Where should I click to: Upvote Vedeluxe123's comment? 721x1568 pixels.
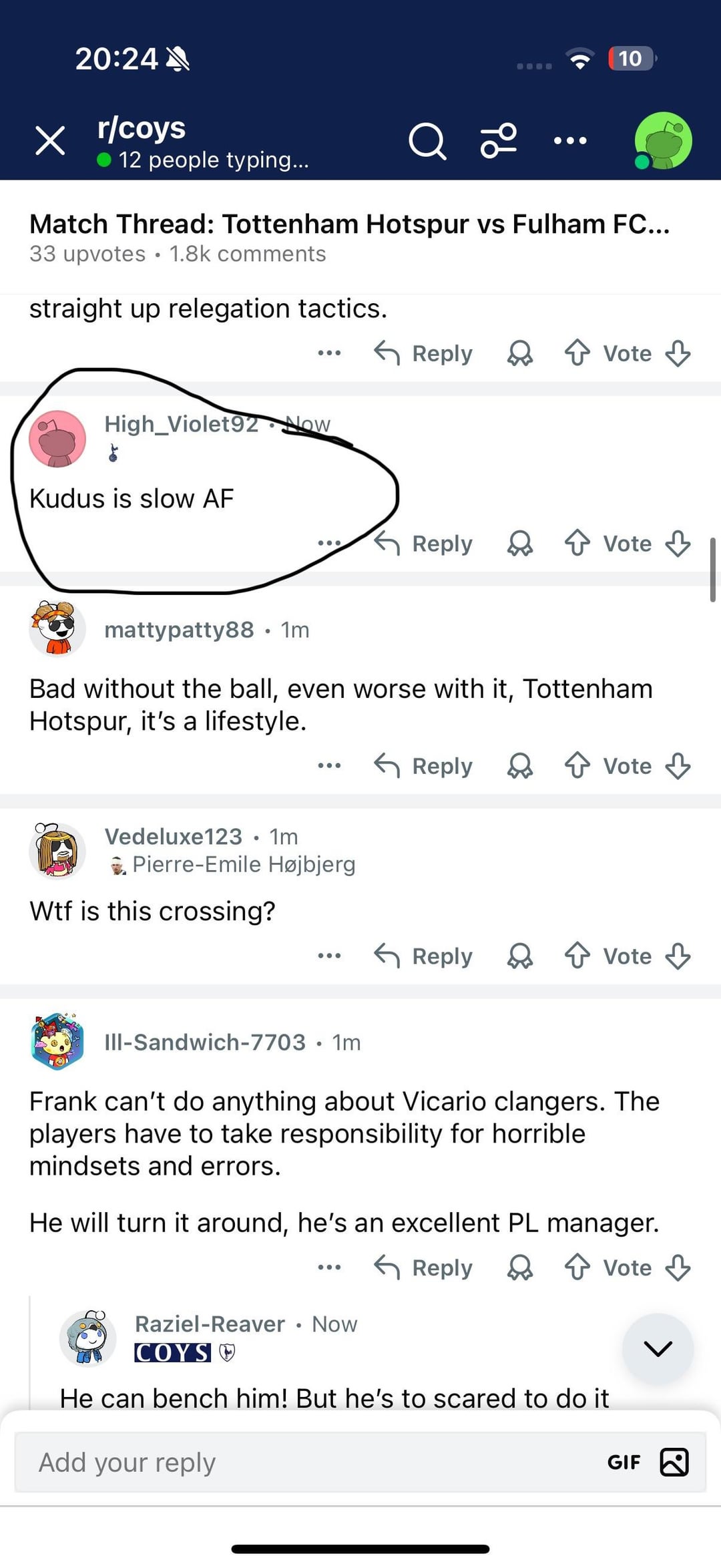click(x=577, y=956)
